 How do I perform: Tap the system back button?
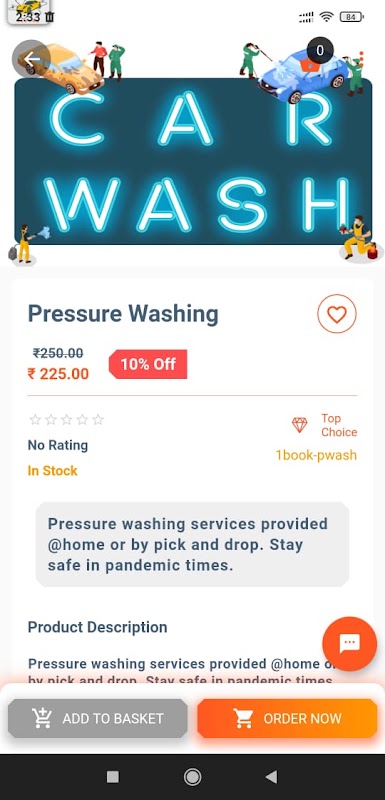pyautogui.click(x=271, y=777)
